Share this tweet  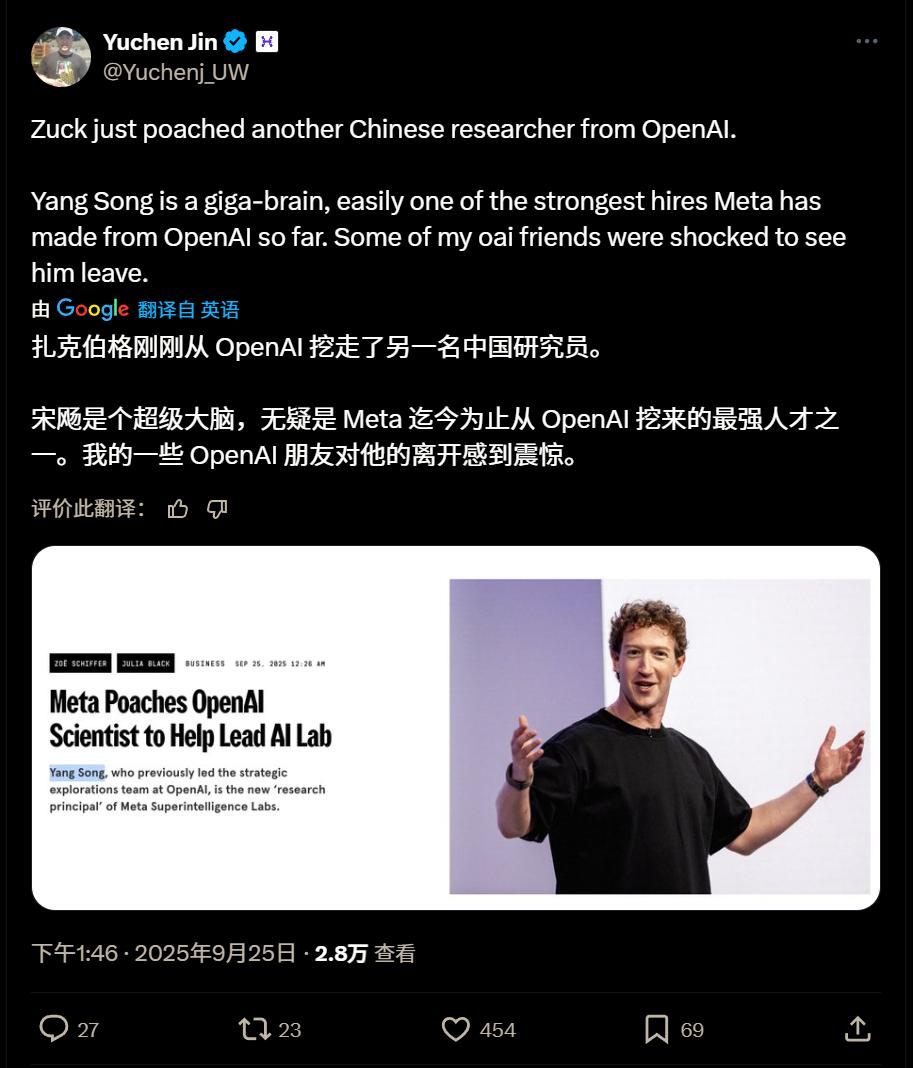[857, 1029]
